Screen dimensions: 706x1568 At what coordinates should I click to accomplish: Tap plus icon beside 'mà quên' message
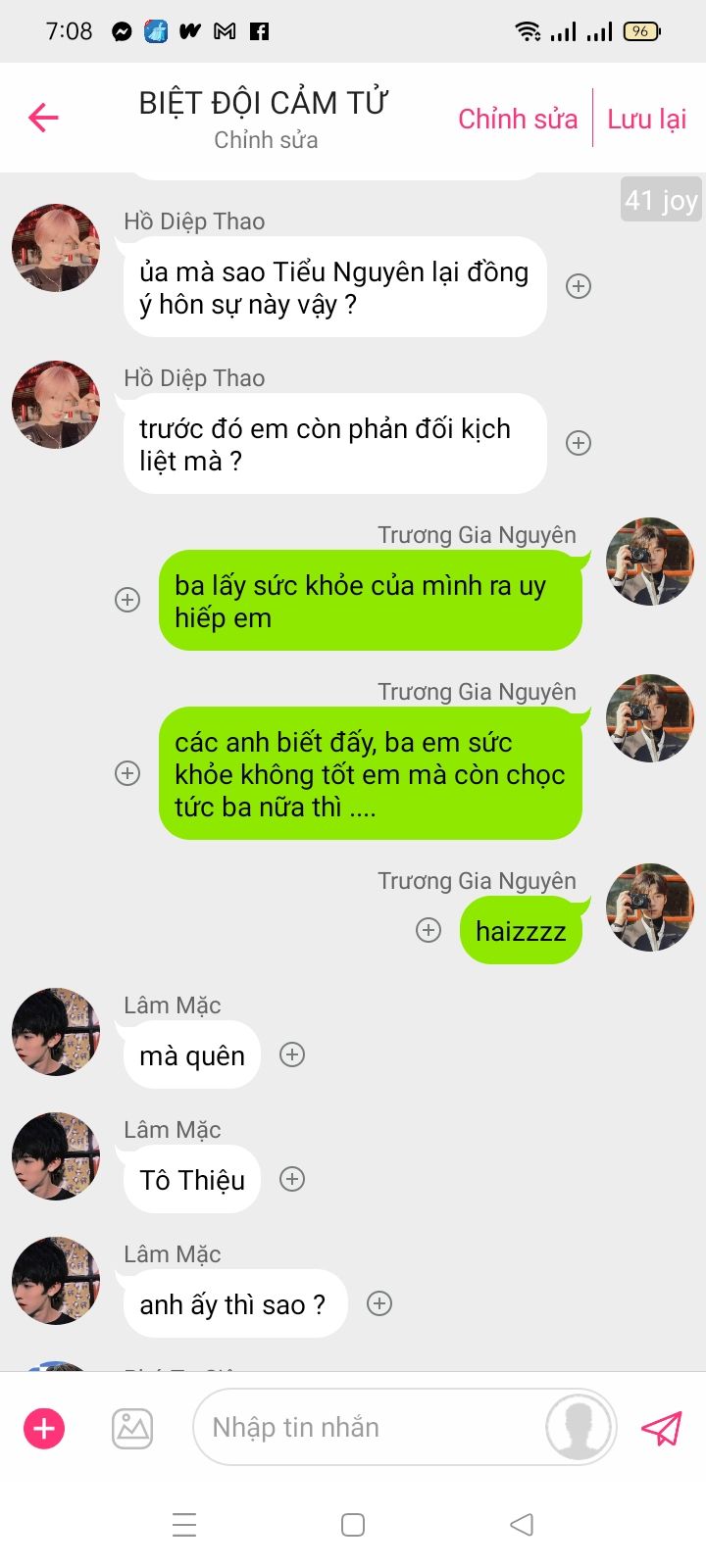[x=292, y=1054]
